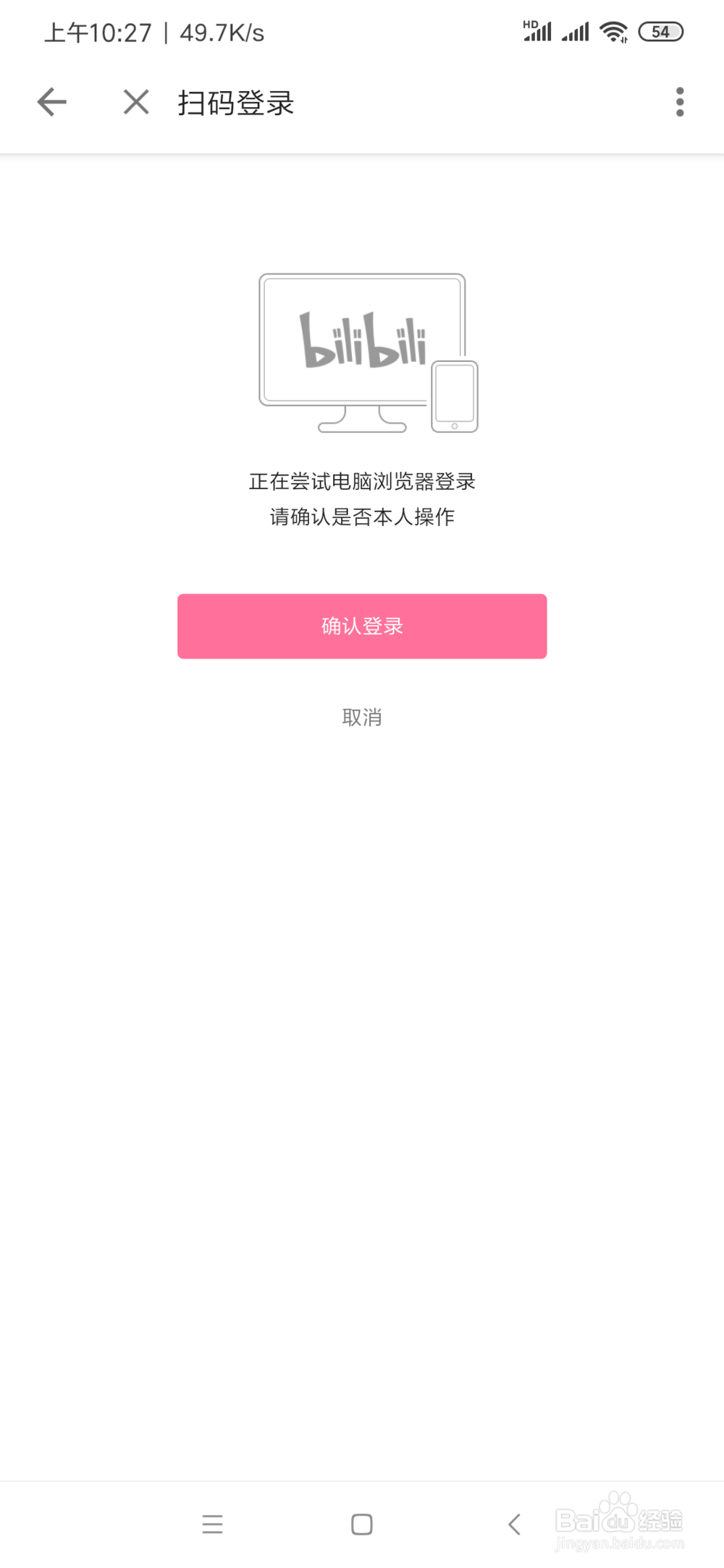
Task: Tap the clock showing 上午10:27
Action: 98,31
